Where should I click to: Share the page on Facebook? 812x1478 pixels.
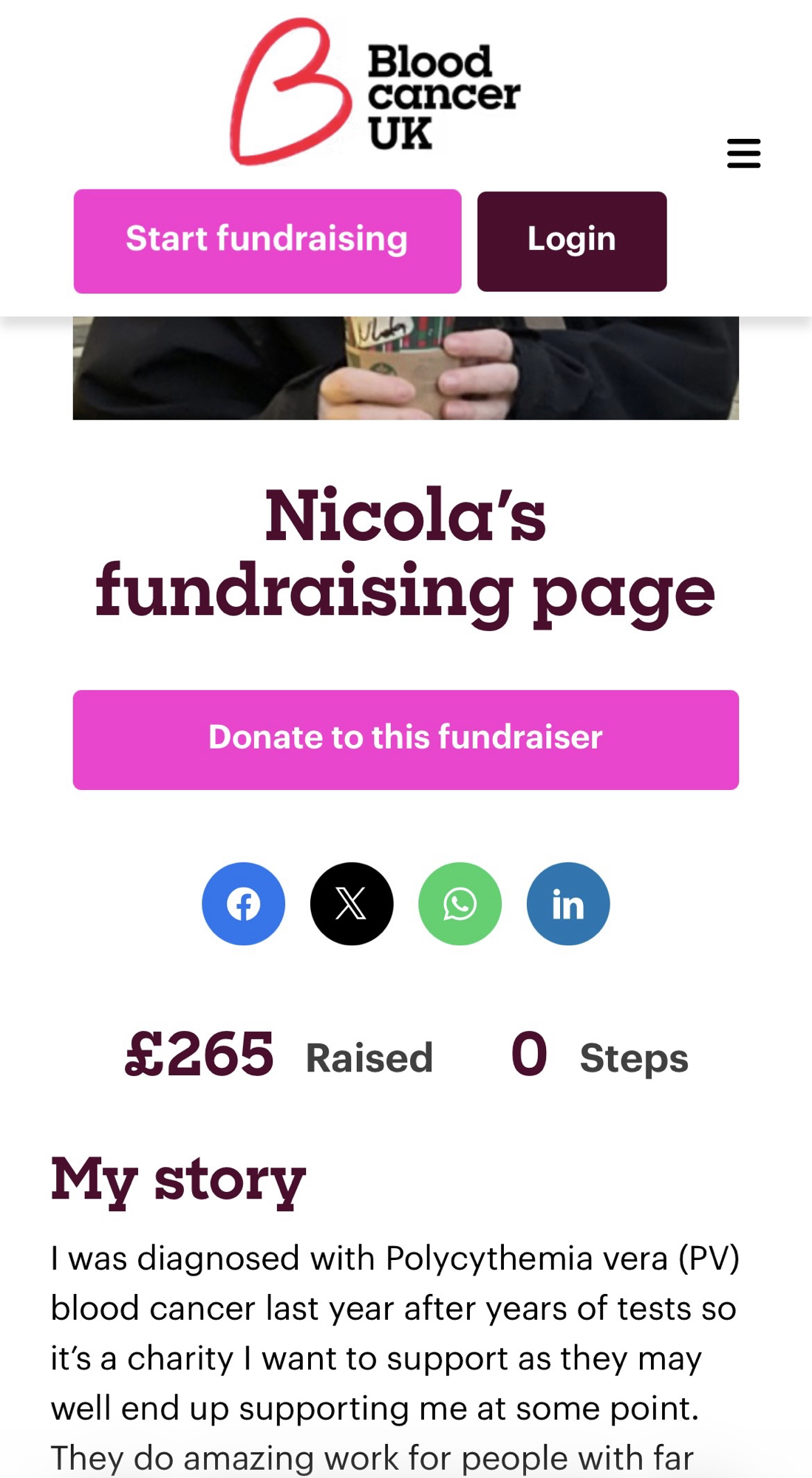coord(243,903)
